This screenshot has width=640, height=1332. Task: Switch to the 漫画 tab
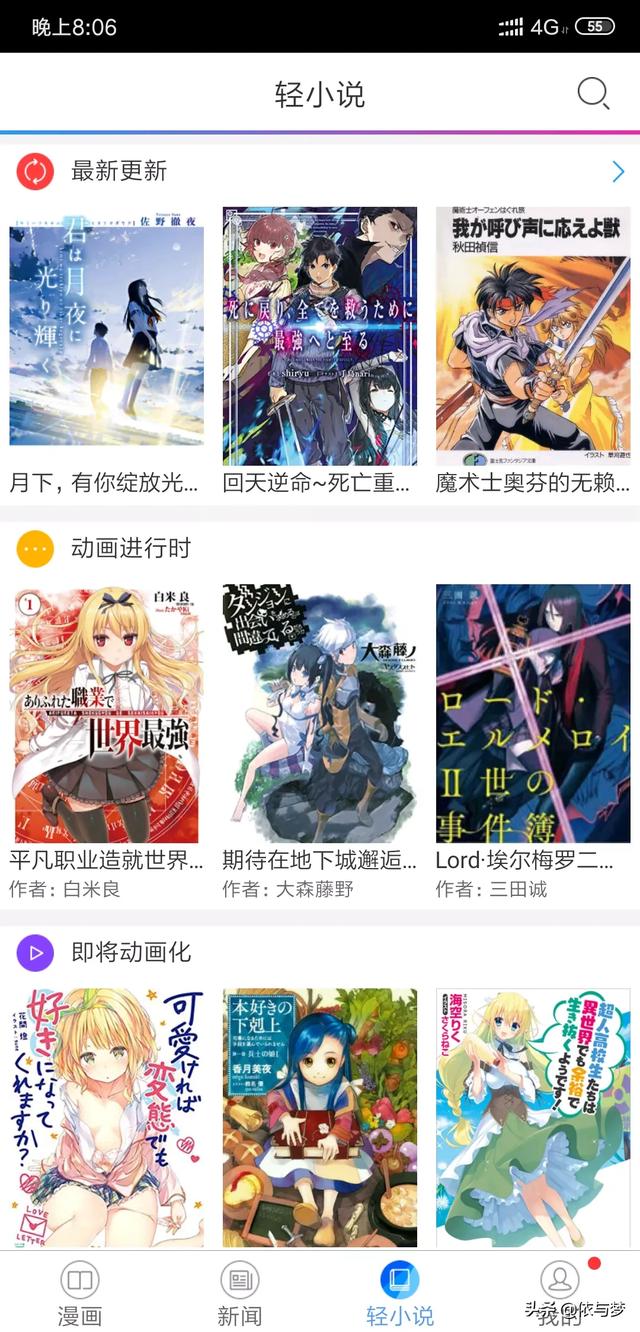pos(80,1292)
